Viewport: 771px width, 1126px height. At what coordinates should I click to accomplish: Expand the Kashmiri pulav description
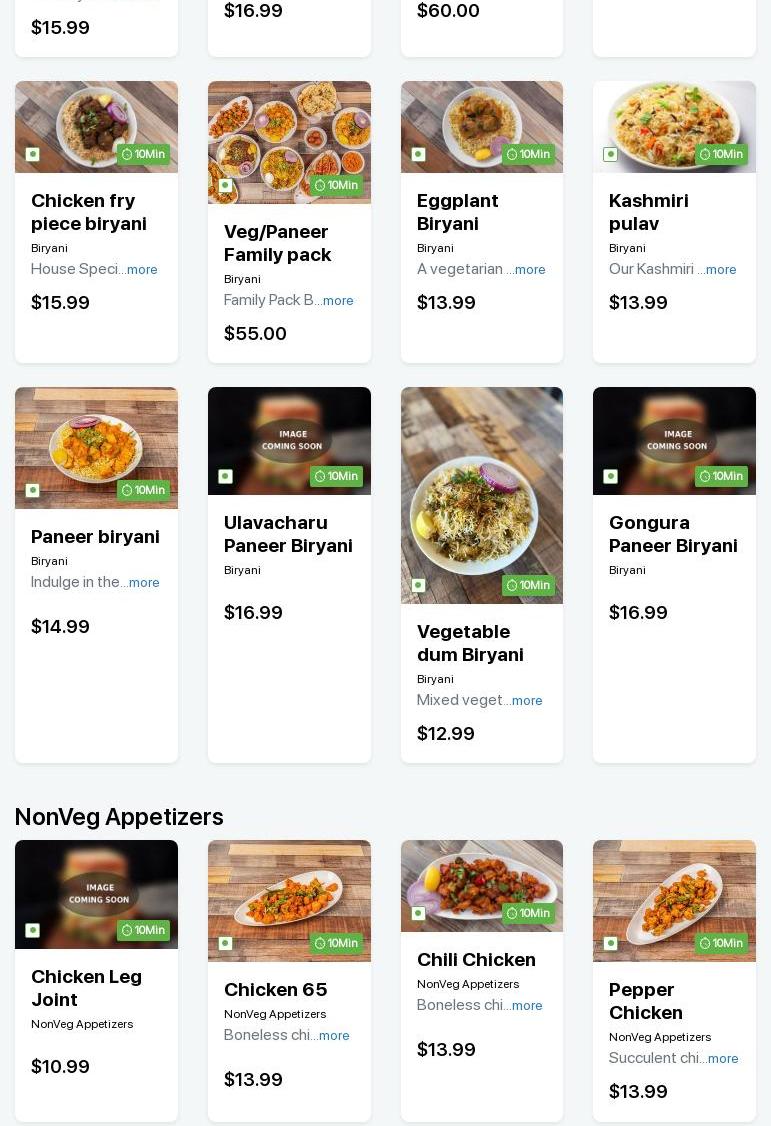721,270
